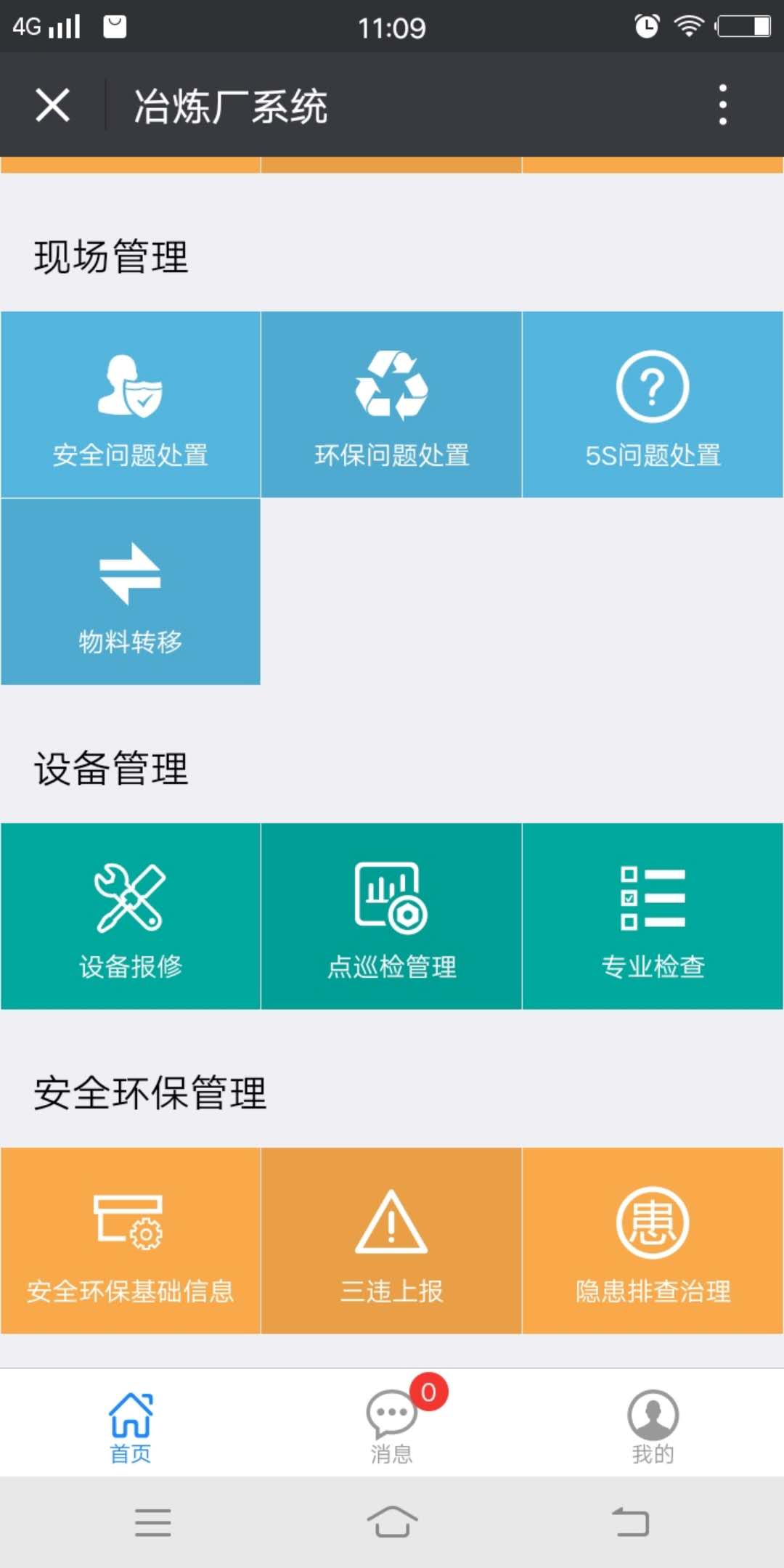Image resolution: width=784 pixels, height=1568 pixels.
Task: Switch to the 我的 tab
Action: 653,1426
